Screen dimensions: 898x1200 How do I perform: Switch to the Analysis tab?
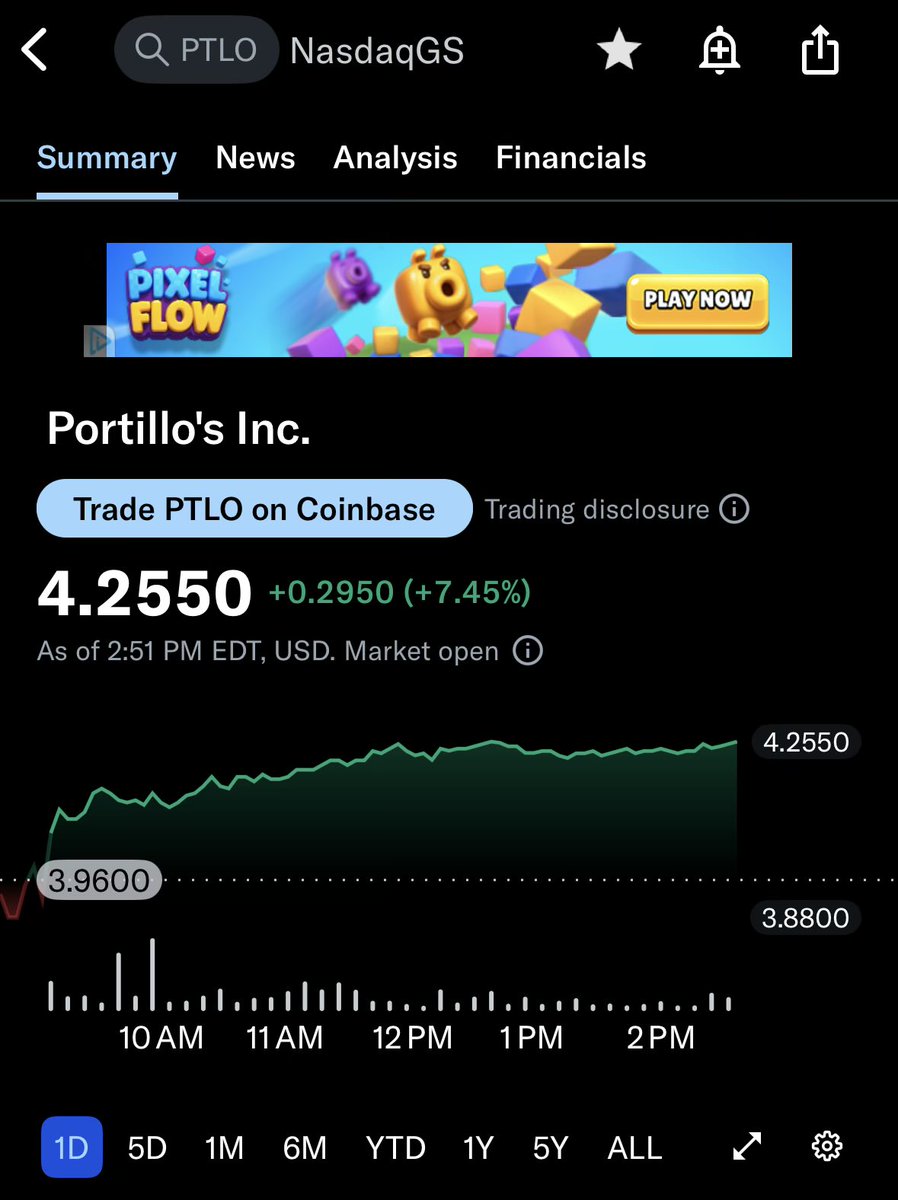pos(395,158)
